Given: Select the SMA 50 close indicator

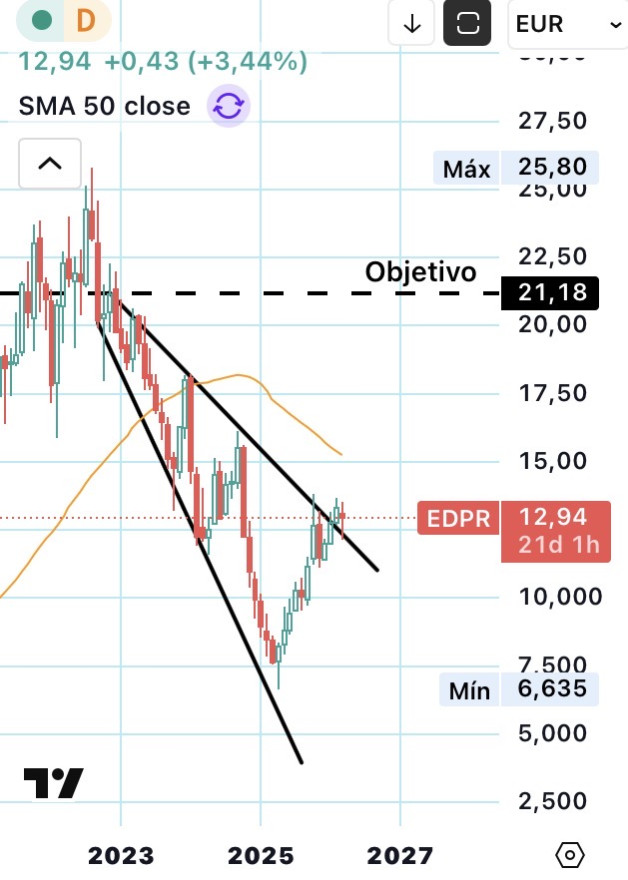Looking at the screenshot, I should [x=104, y=106].
